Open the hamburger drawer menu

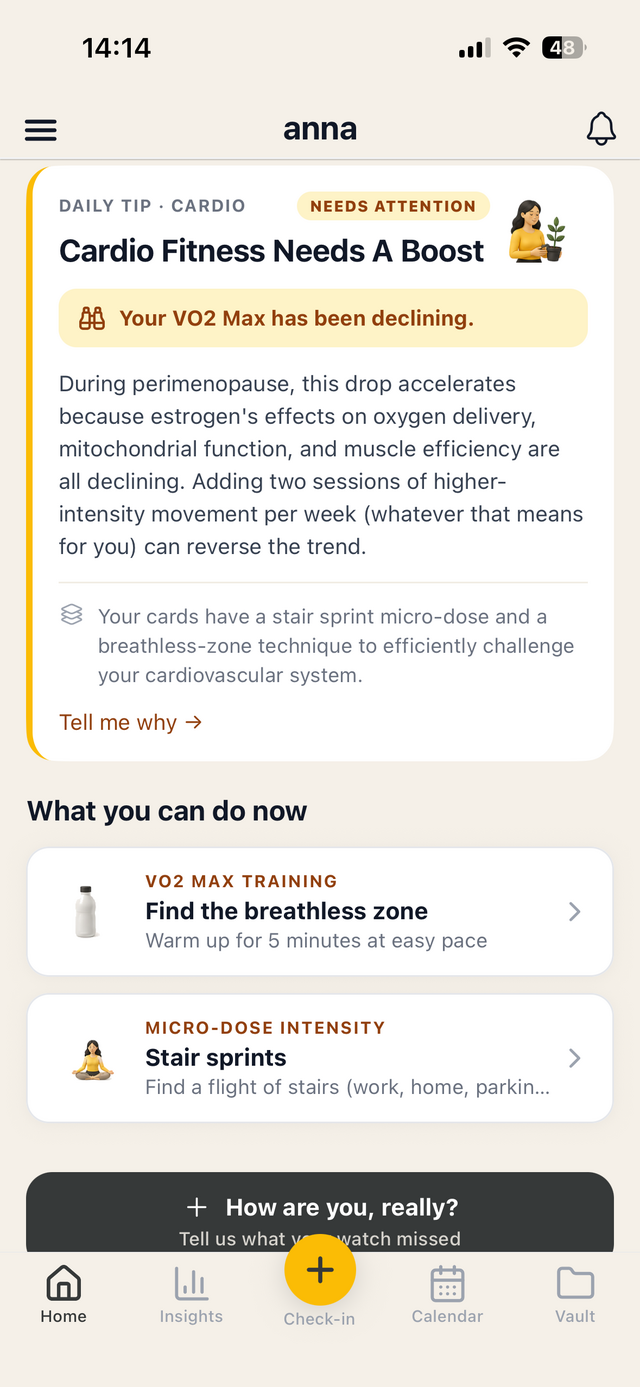coord(41,130)
